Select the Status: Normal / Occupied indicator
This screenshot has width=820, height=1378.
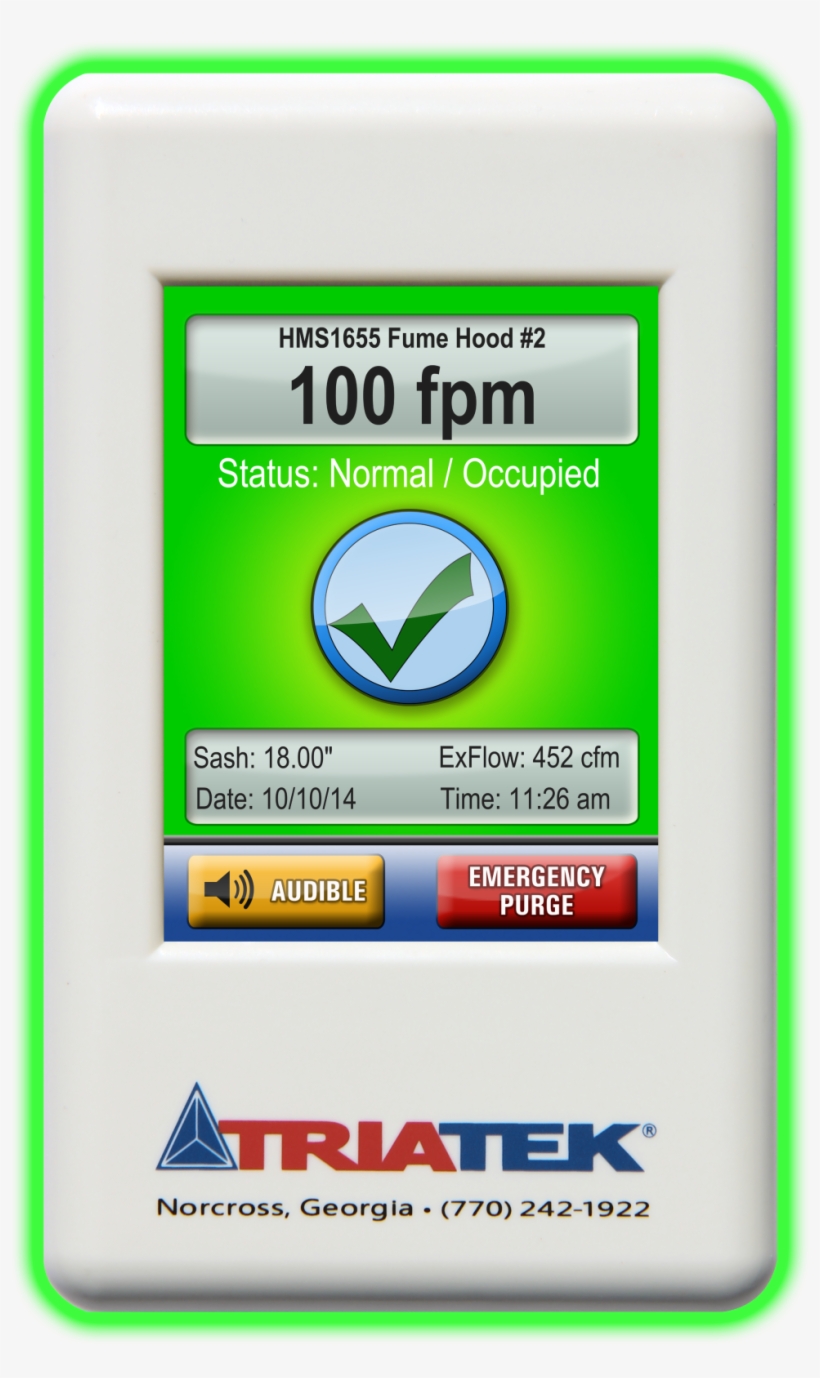point(410,473)
